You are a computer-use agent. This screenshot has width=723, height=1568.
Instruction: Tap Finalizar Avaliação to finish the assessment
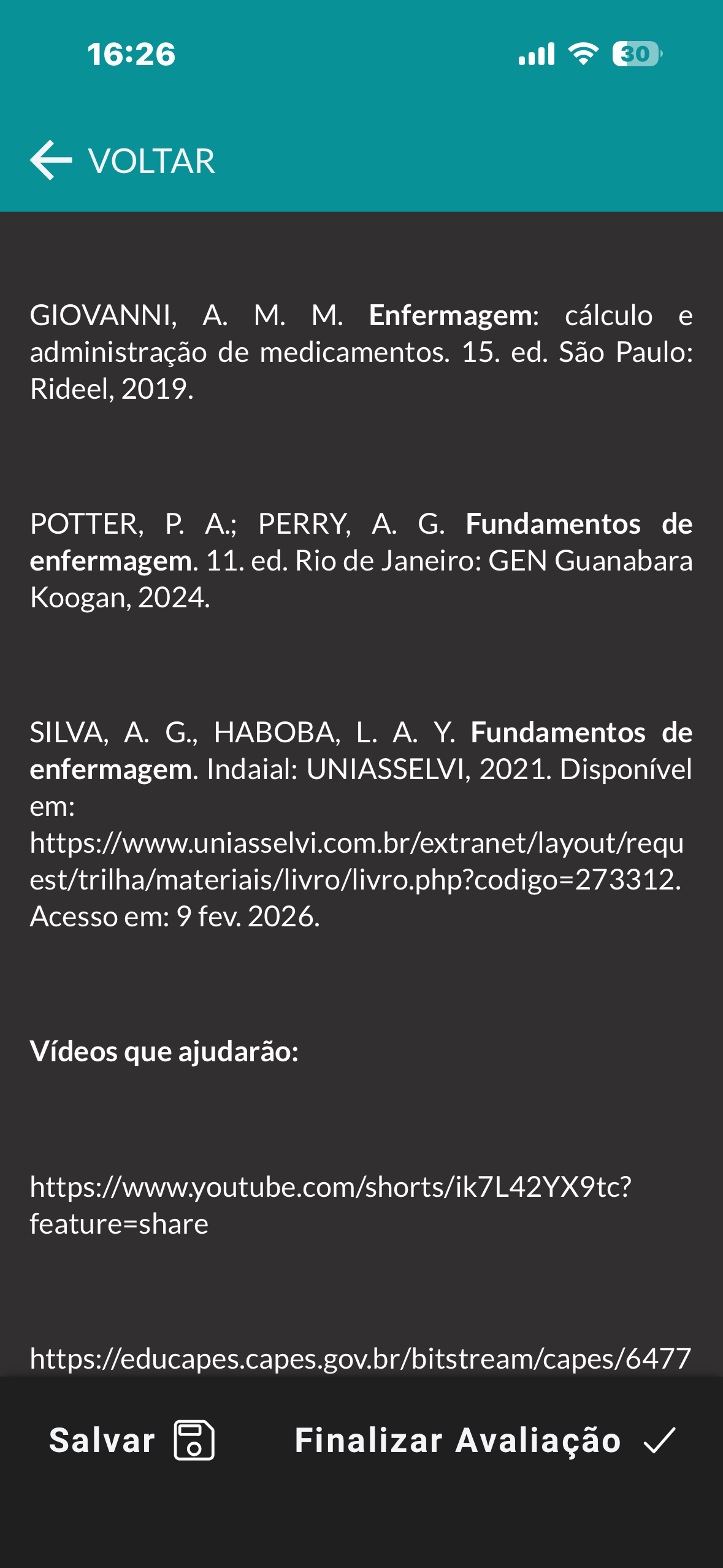[x=484, y=1440]
